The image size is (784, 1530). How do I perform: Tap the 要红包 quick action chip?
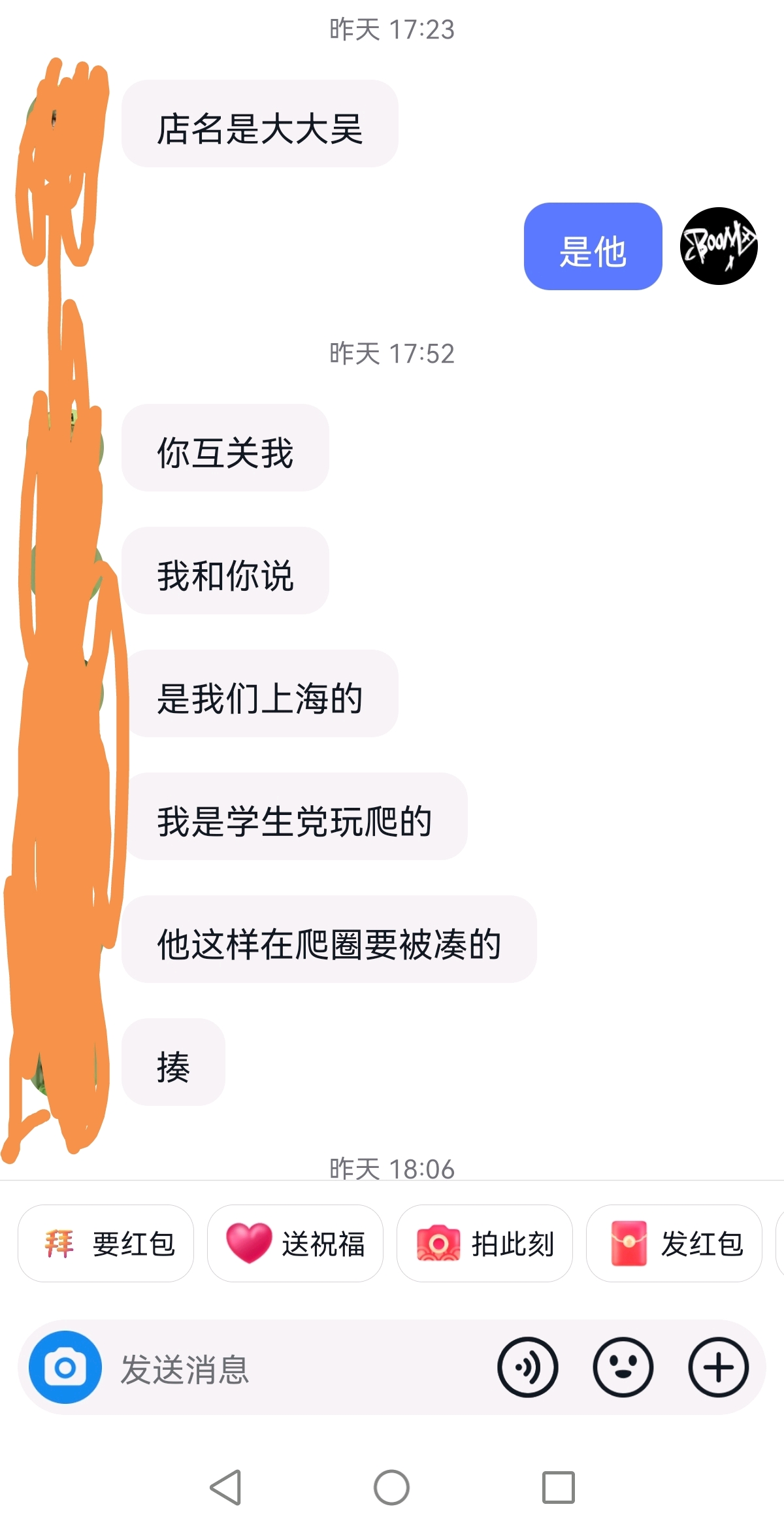(106, 1243)
